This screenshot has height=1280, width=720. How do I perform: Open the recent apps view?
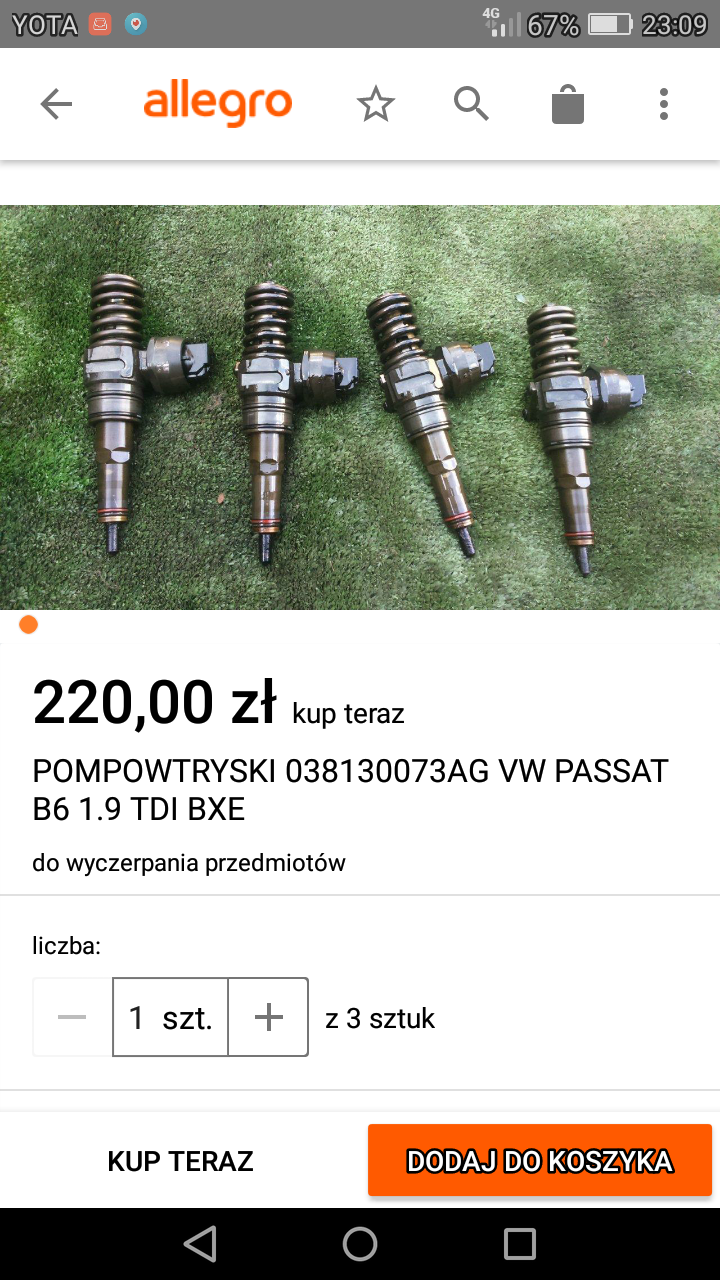click(x=520, y=1244)
